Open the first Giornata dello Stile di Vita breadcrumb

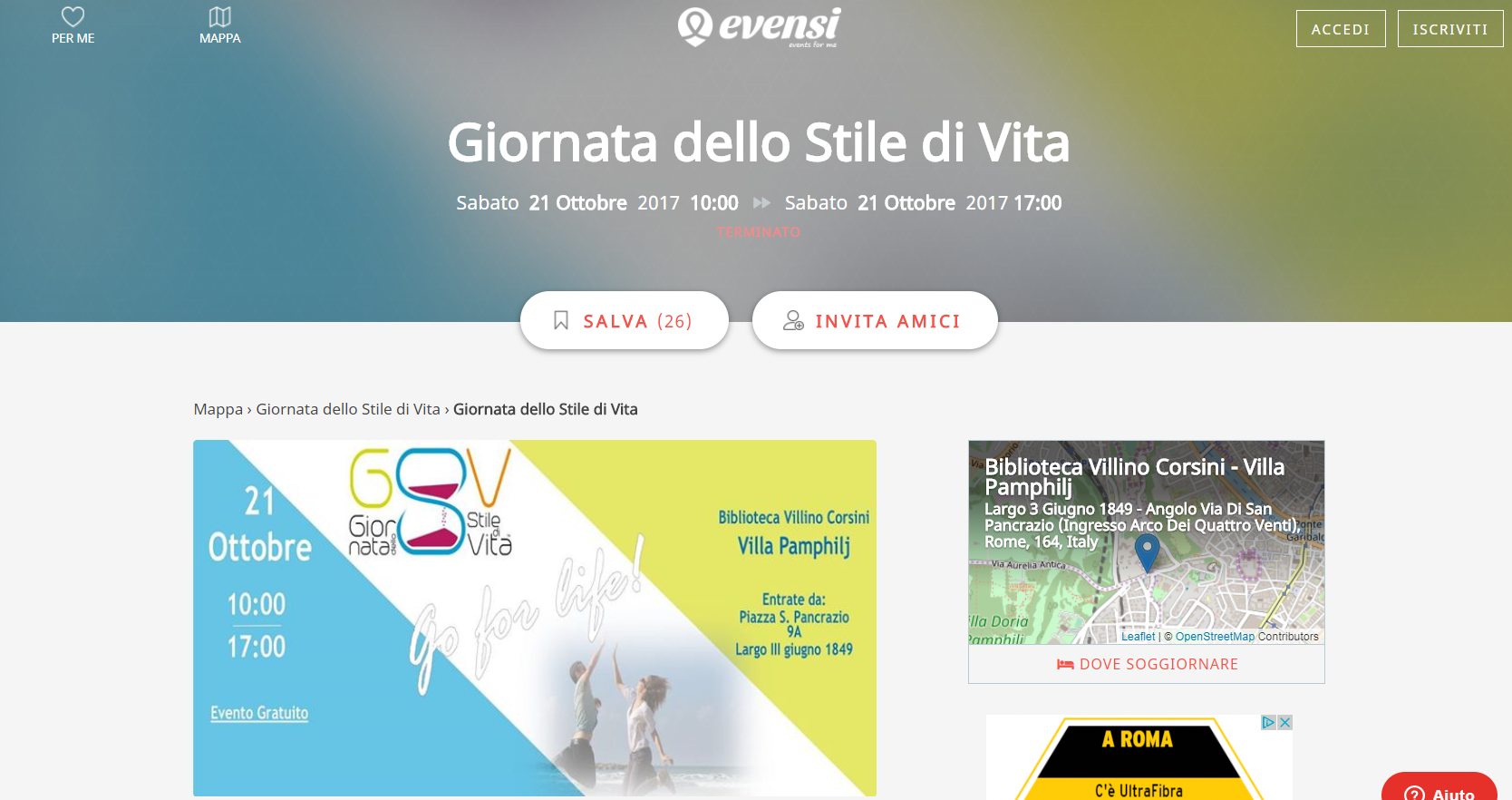pos(347,409)
